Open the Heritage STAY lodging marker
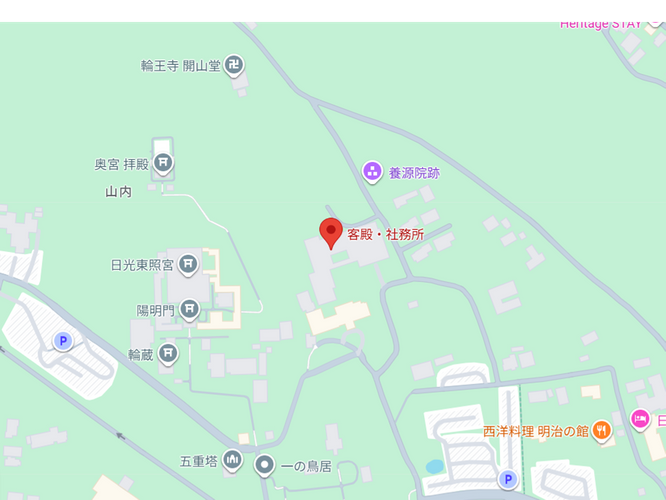Viewport: 666px width, 500px height. pyautogui.click(x=656, y=22)
